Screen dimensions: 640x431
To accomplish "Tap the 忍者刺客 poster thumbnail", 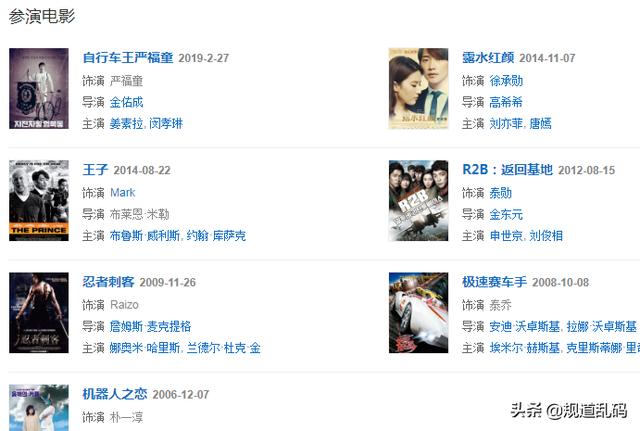I will (x=39, y=312).
